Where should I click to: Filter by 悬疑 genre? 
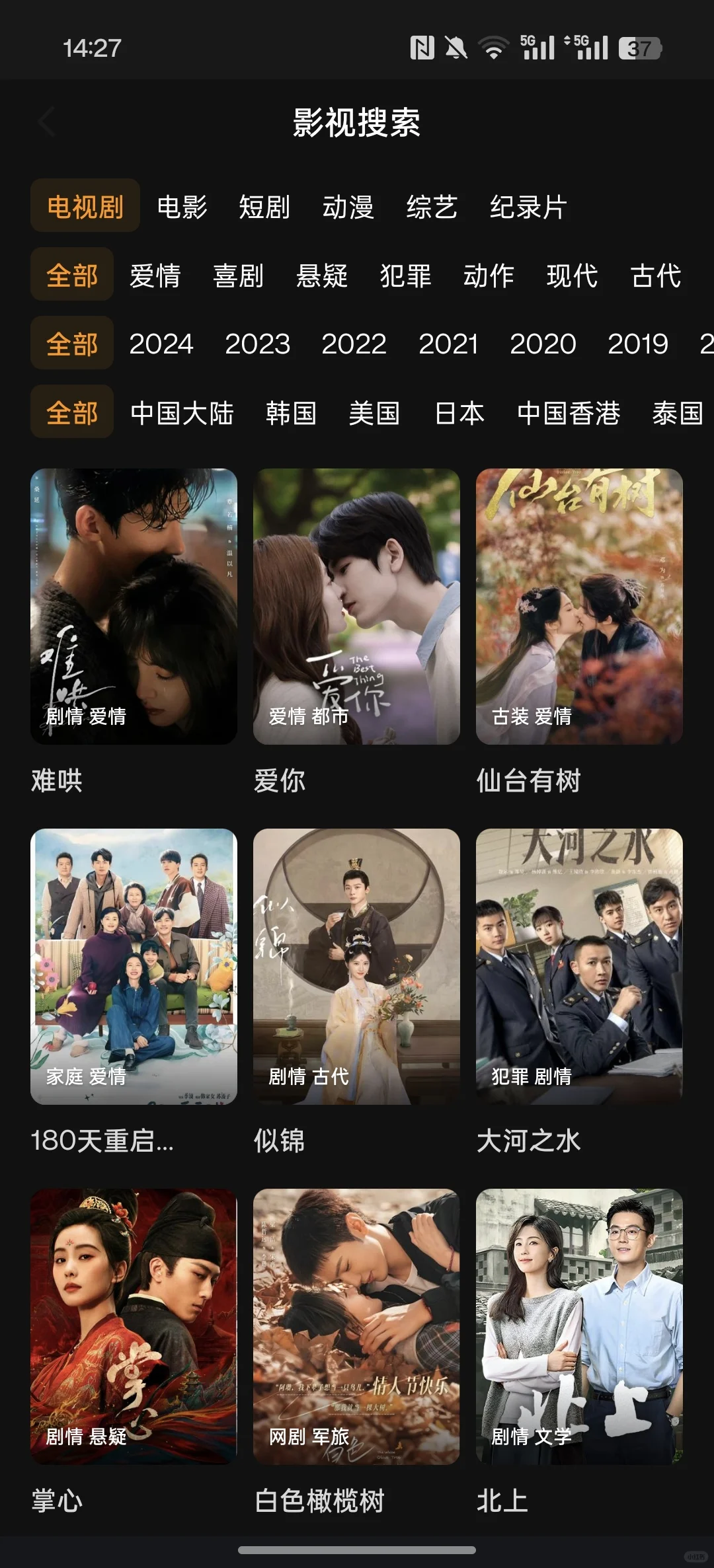pyautogui.click(x=322, y=276)
